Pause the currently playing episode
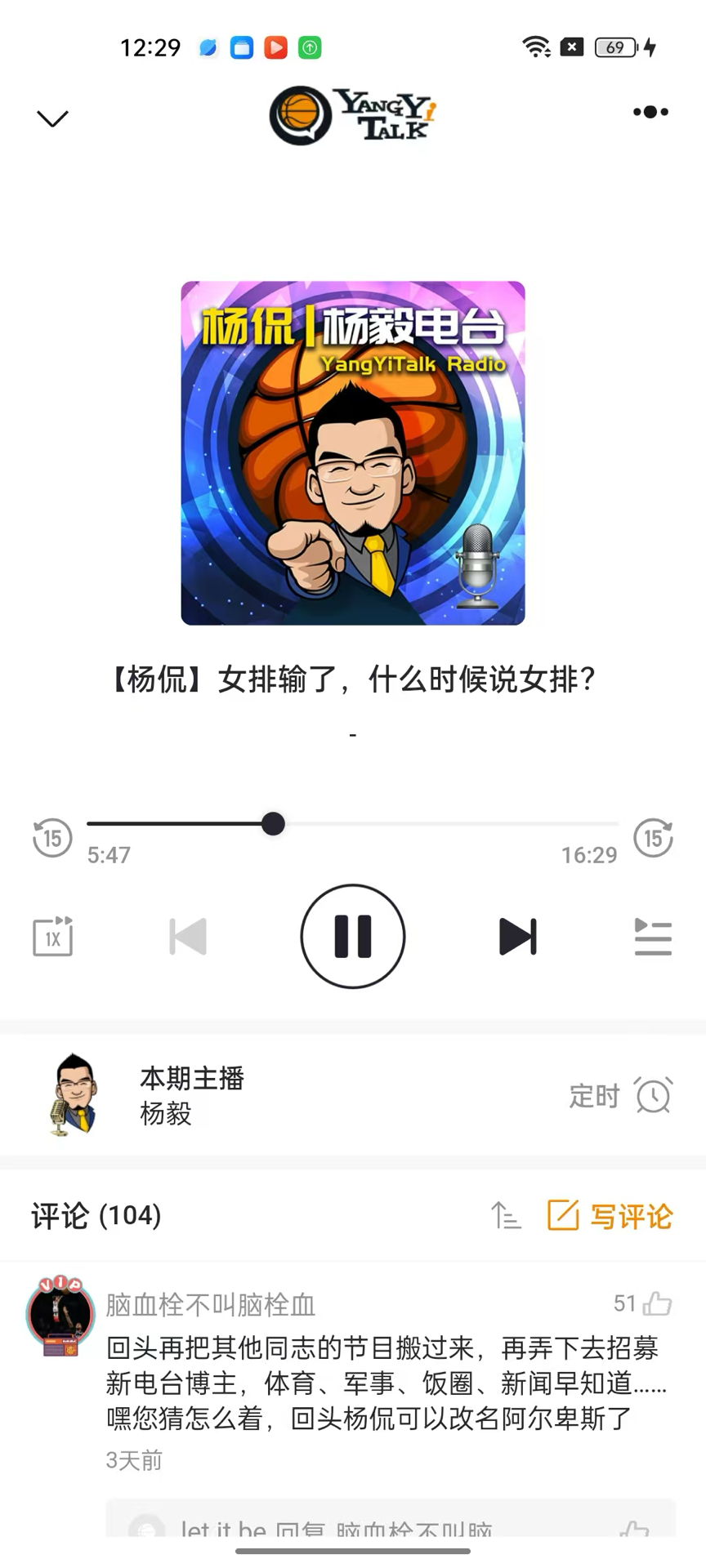 (x=352, y=936)
